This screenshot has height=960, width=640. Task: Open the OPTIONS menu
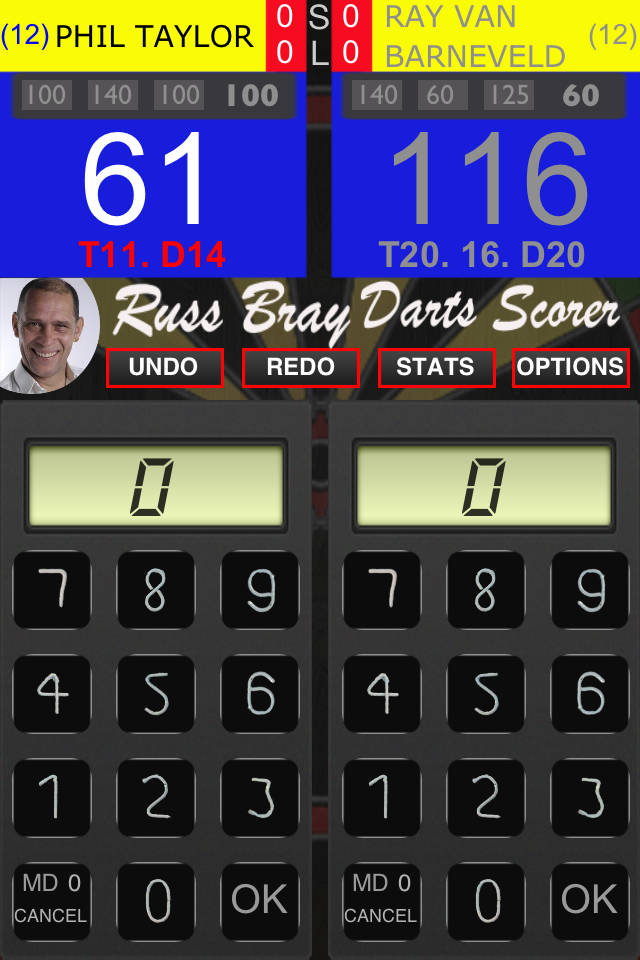pos(570,367)
